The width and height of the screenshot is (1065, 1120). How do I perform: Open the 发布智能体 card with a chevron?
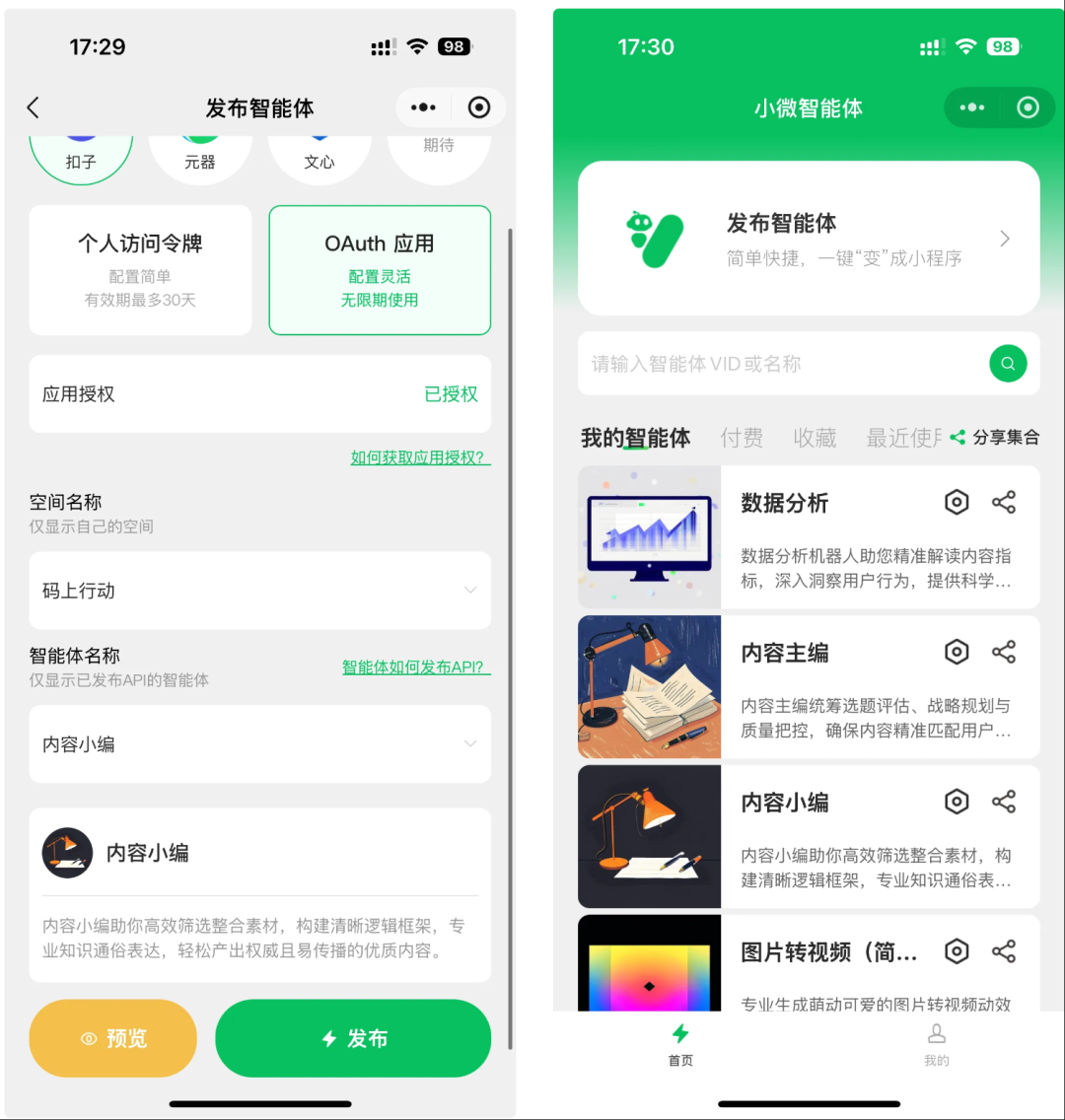pos(808,239)
